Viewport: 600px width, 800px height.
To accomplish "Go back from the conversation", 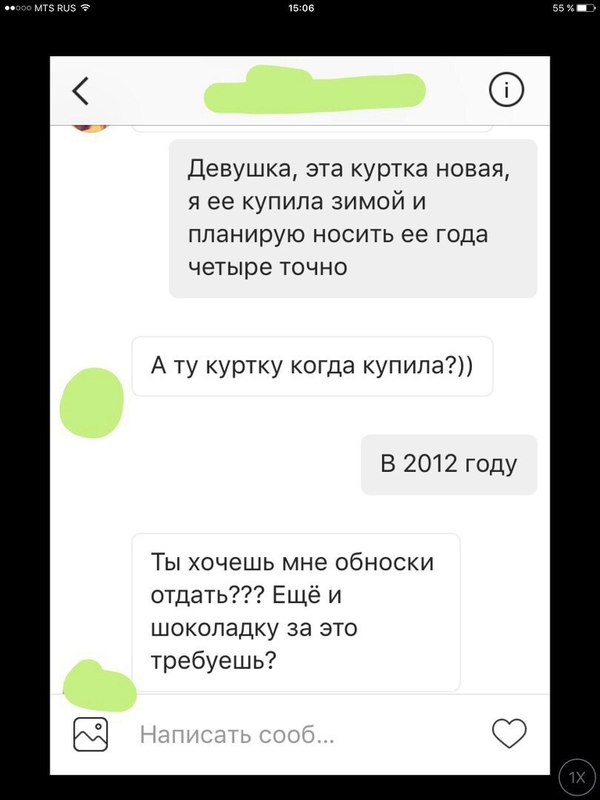I will pos(81,91).
